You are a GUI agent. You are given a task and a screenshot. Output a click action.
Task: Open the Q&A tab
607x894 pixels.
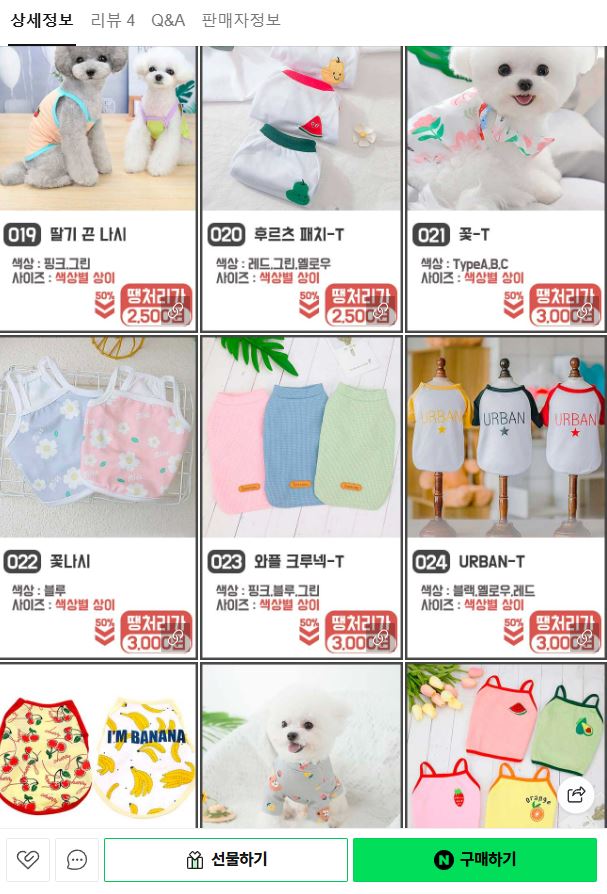click(168, 20)
